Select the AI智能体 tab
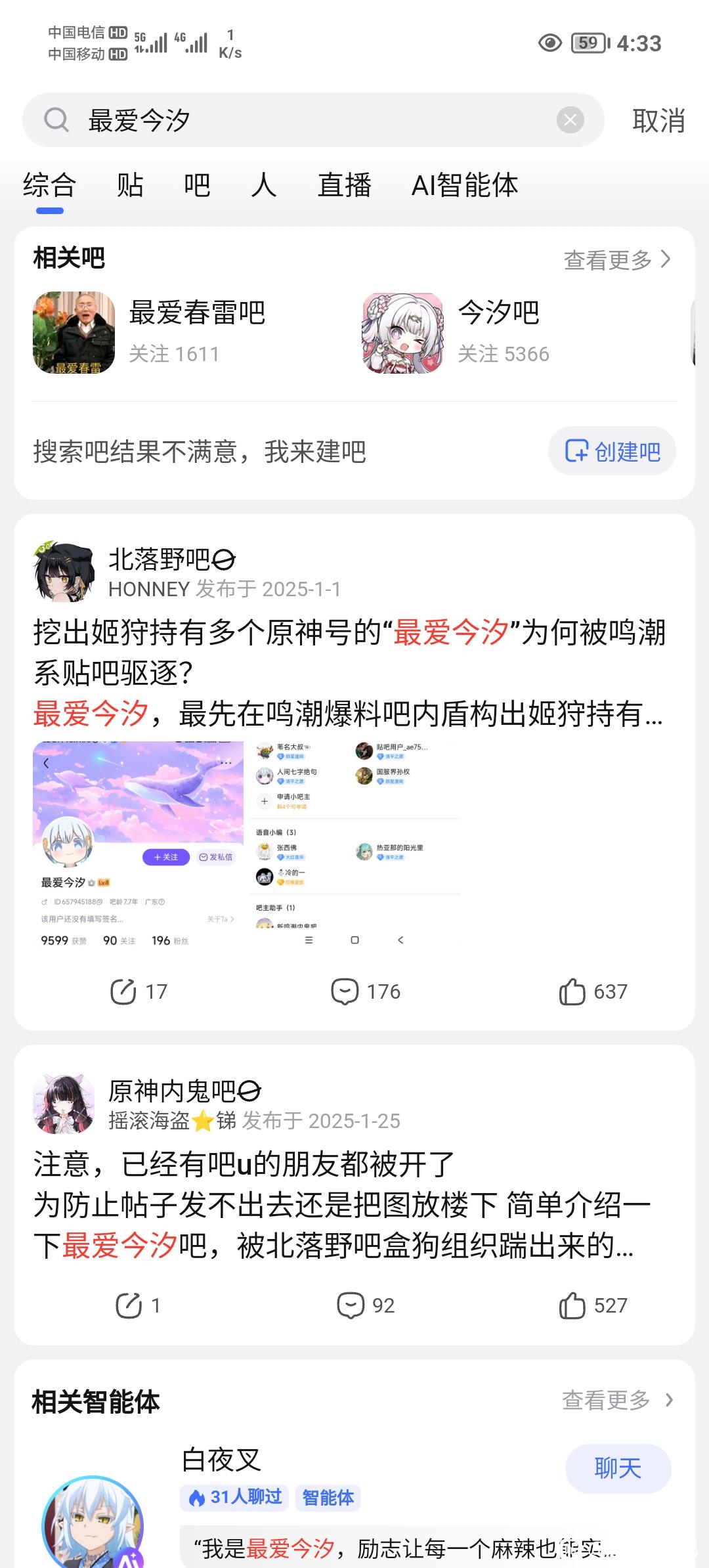Viewport: 709px width, 1568px height. coord(465,186)
